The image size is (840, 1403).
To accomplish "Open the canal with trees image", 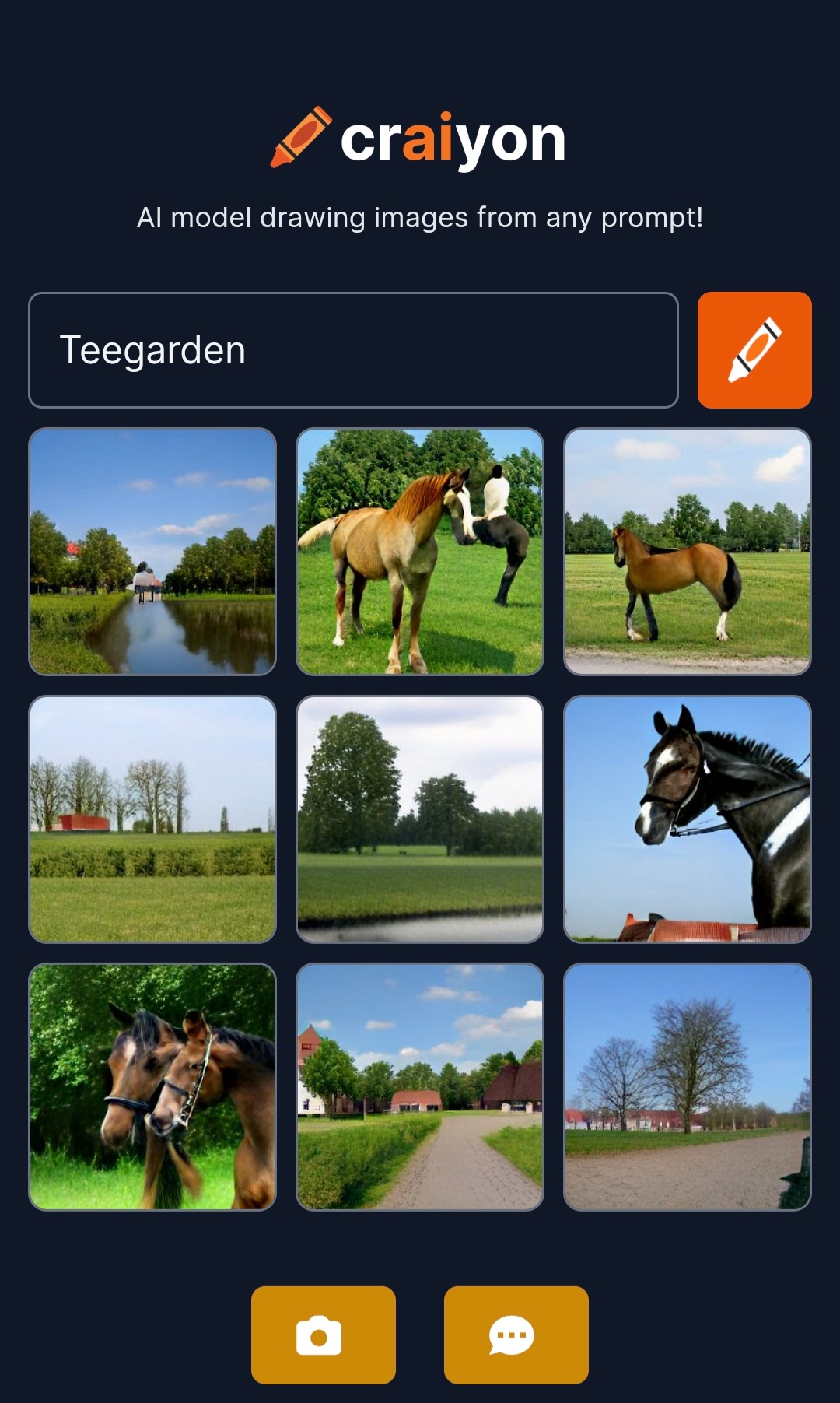I will (x=152, y=552).
